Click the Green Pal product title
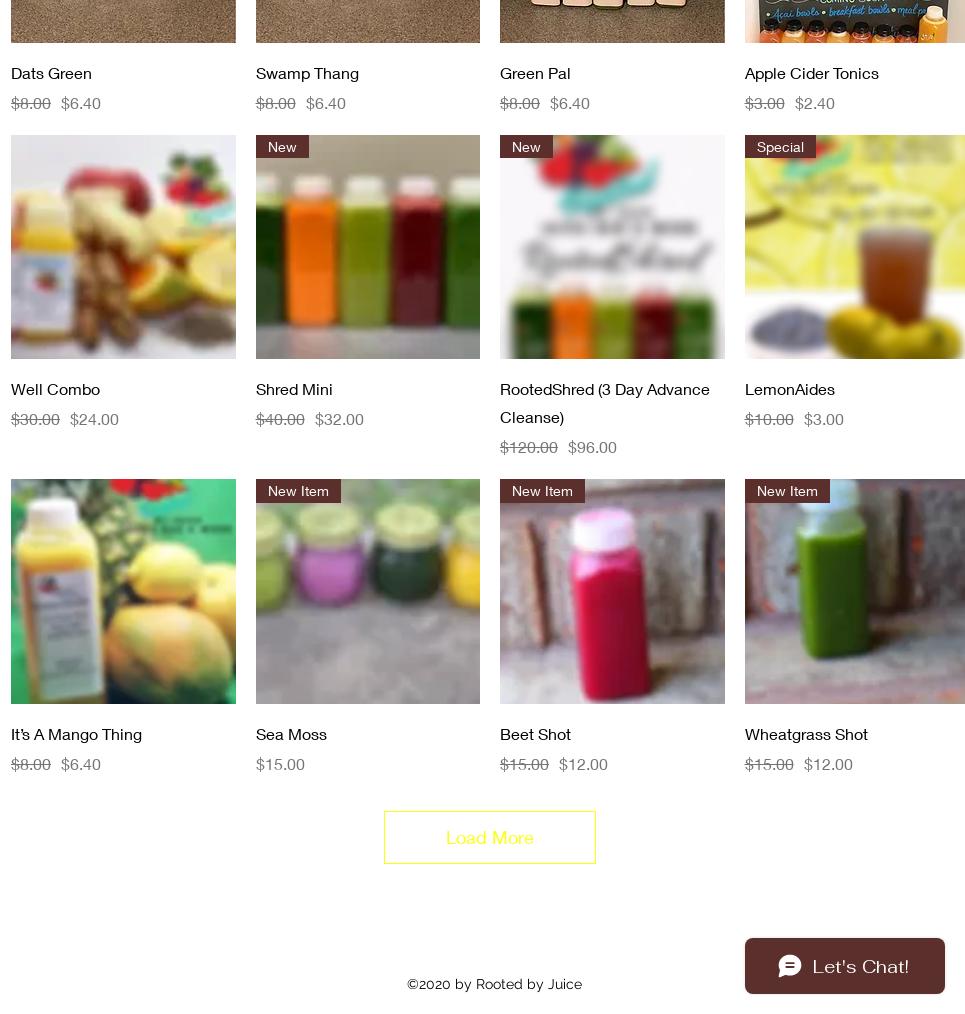The image size is (965, 1014). tap(535, 73)
